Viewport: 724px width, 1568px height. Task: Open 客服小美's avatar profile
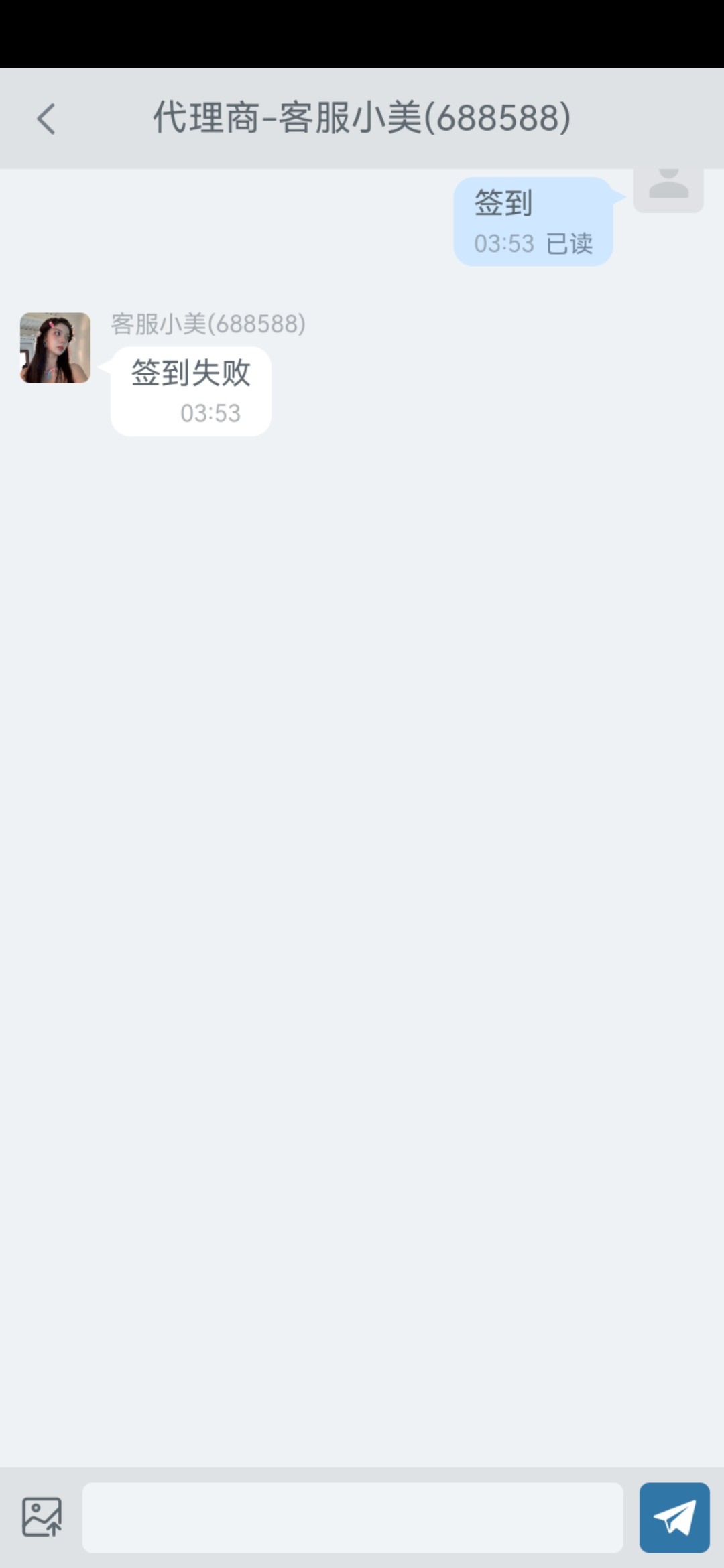pyautogui.click(x=55, y=348)
